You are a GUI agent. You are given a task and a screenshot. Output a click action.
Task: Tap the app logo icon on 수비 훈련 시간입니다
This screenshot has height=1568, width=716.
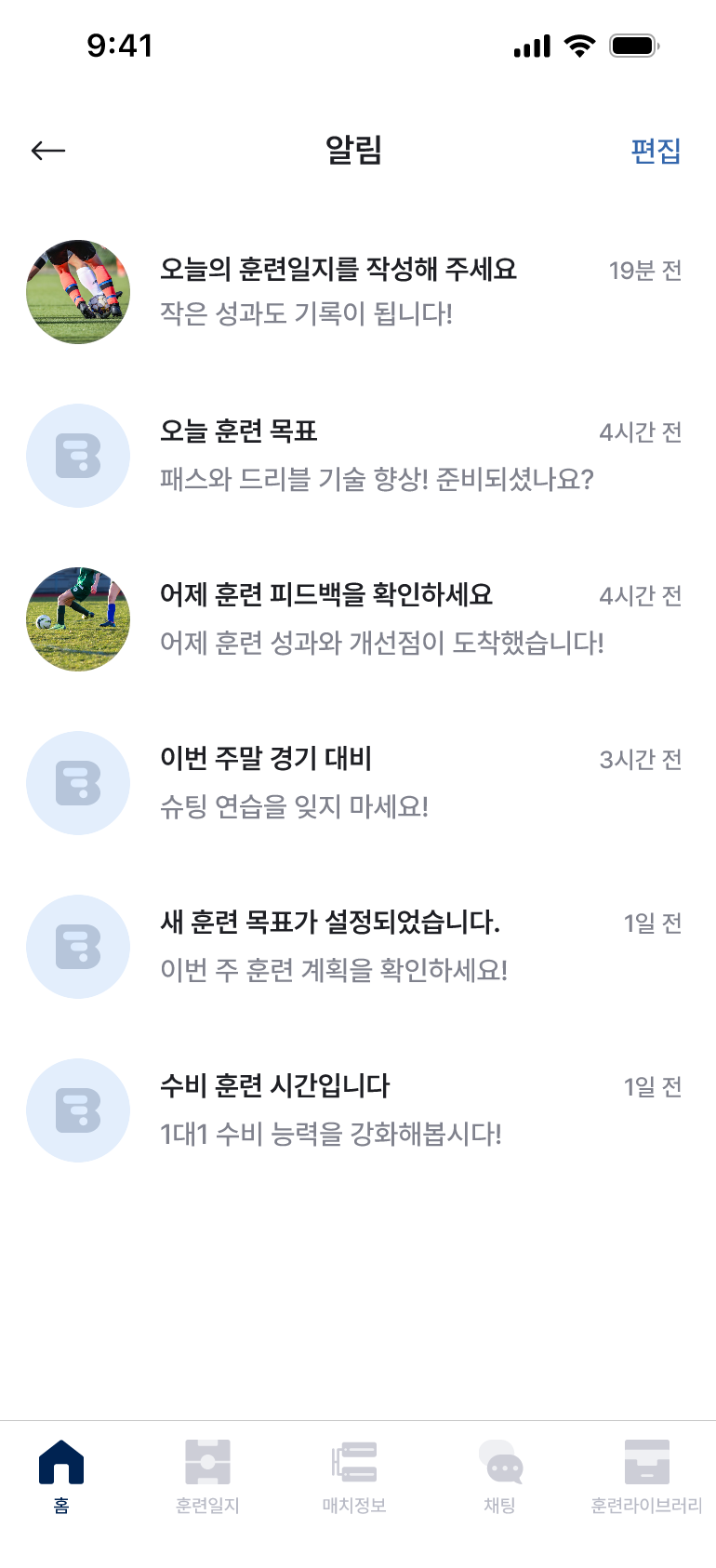click(x=78, y=1110)
